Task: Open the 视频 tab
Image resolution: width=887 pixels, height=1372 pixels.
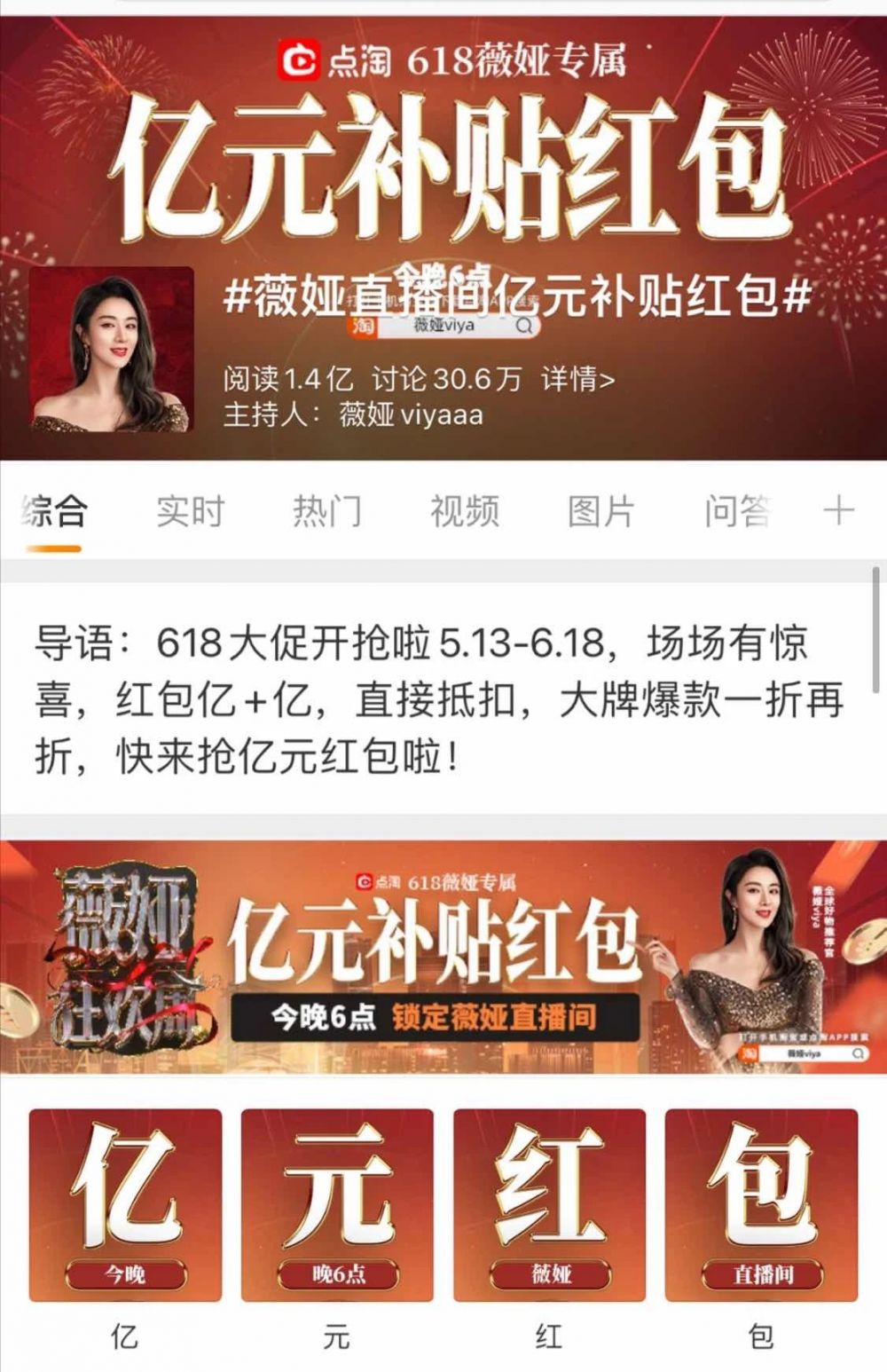Action: (464, 510)
